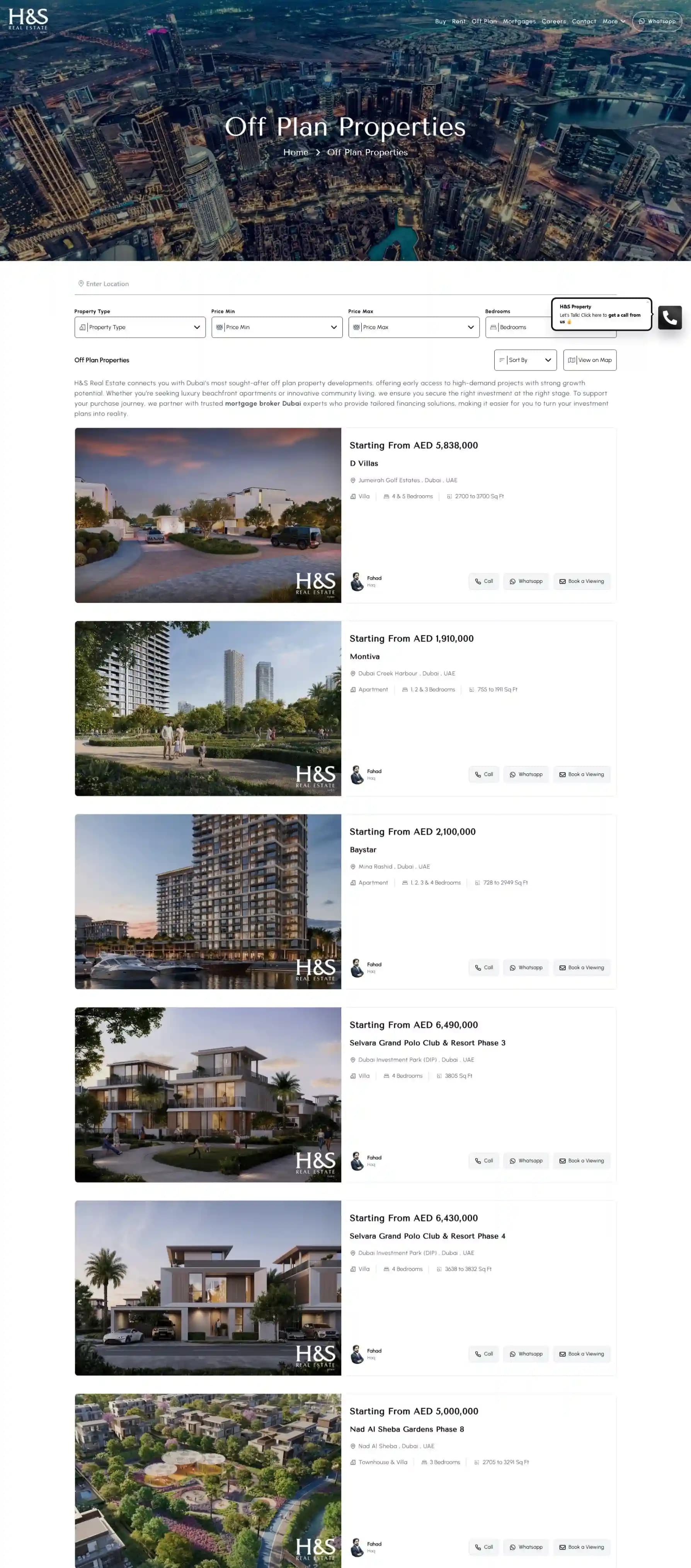The image size is (691, 1568).
Task: Click the Whatsapp icon in the top navigation button
Action: (642, 21)
